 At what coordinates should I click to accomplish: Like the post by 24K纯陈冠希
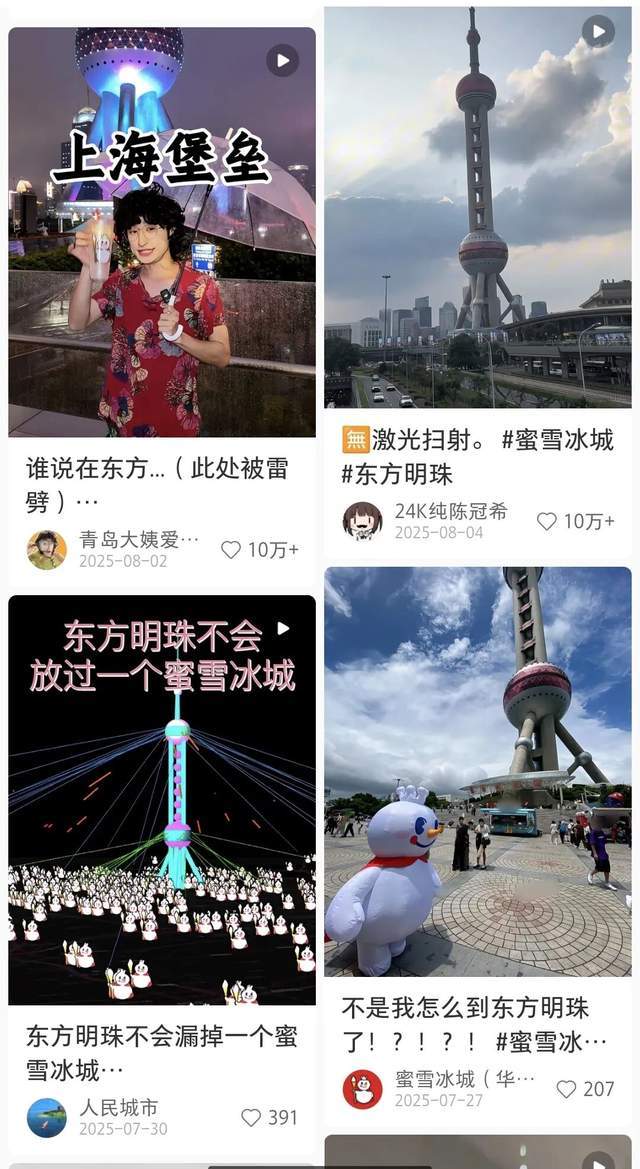click(547, 521)
